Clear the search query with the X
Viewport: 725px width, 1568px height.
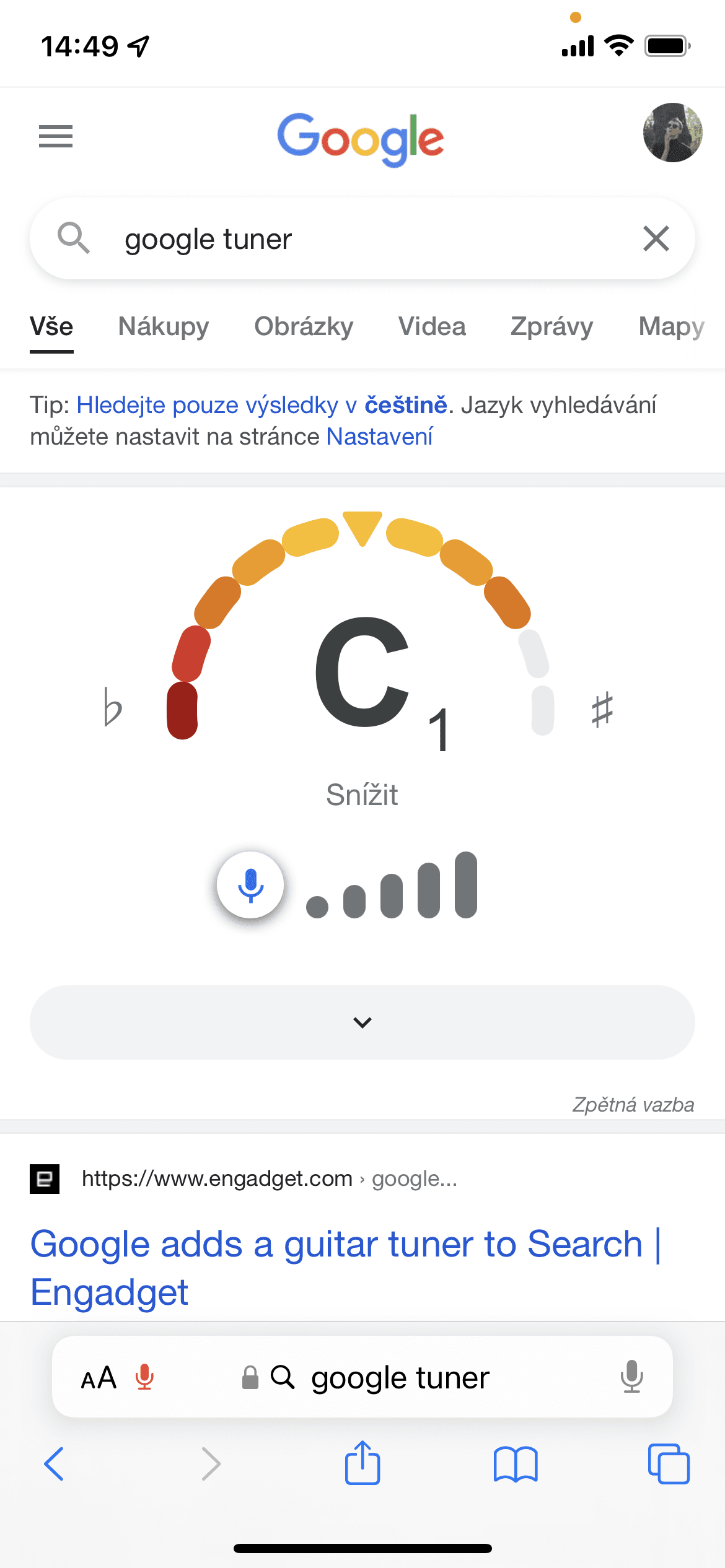pyautogui.click(x=656, y=238)
